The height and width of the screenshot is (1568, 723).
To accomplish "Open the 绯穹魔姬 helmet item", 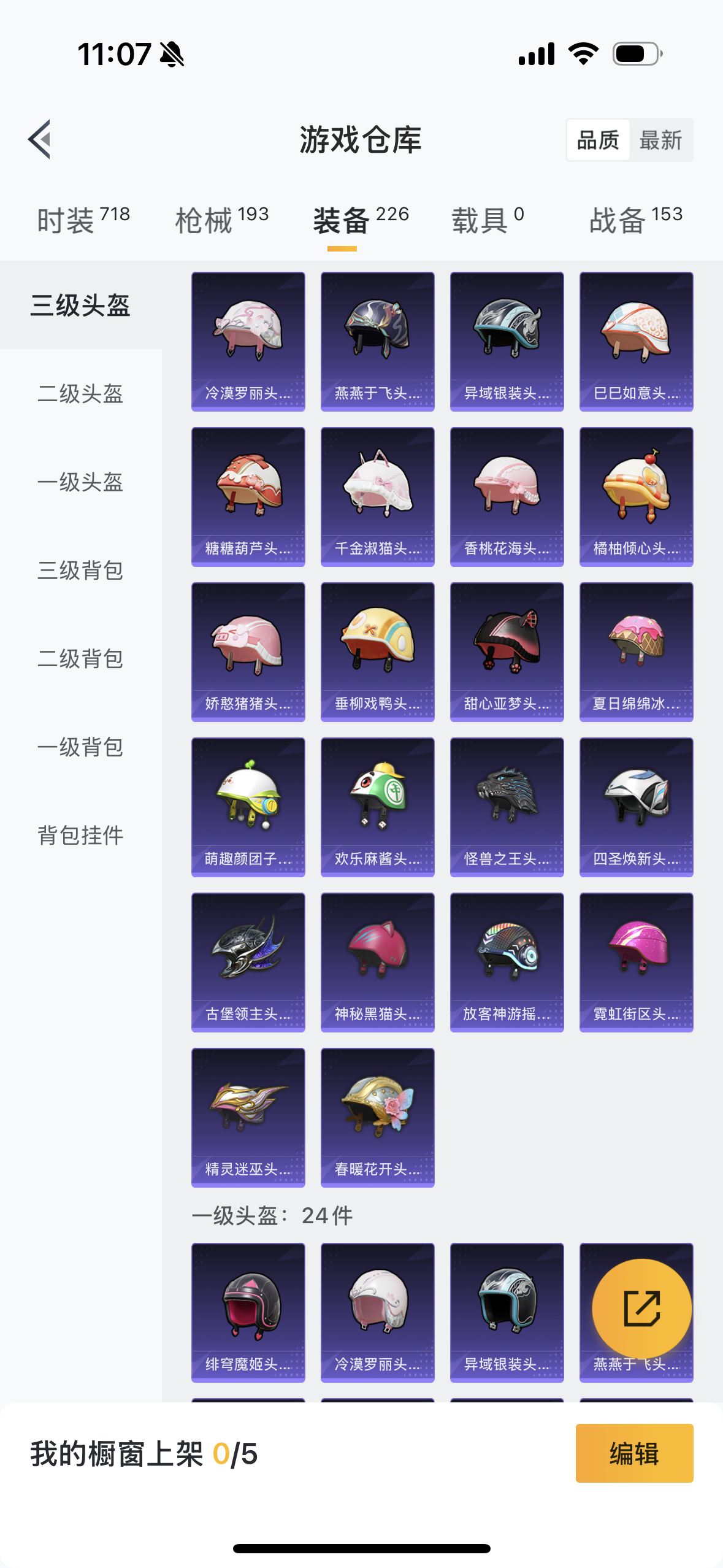I will tap(248, 1313).
